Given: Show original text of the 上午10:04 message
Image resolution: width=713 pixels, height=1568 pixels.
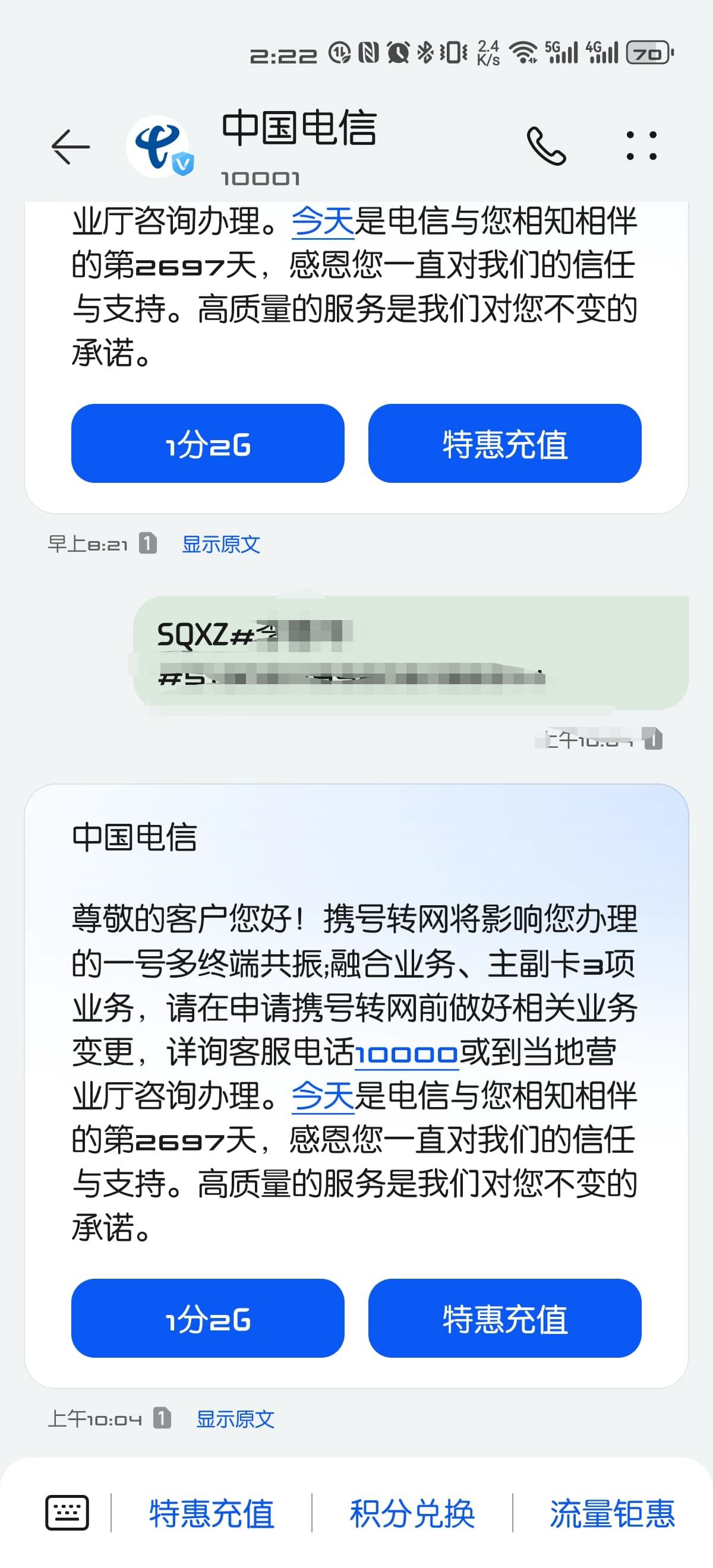Looking at the screenshot, I should [235, 1420].
